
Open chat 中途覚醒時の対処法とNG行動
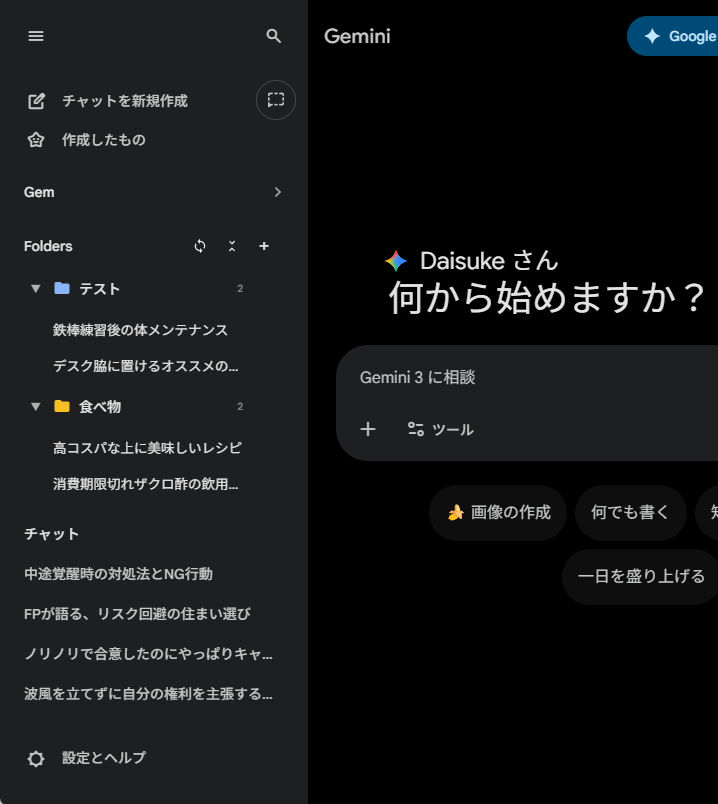point(118,574)
